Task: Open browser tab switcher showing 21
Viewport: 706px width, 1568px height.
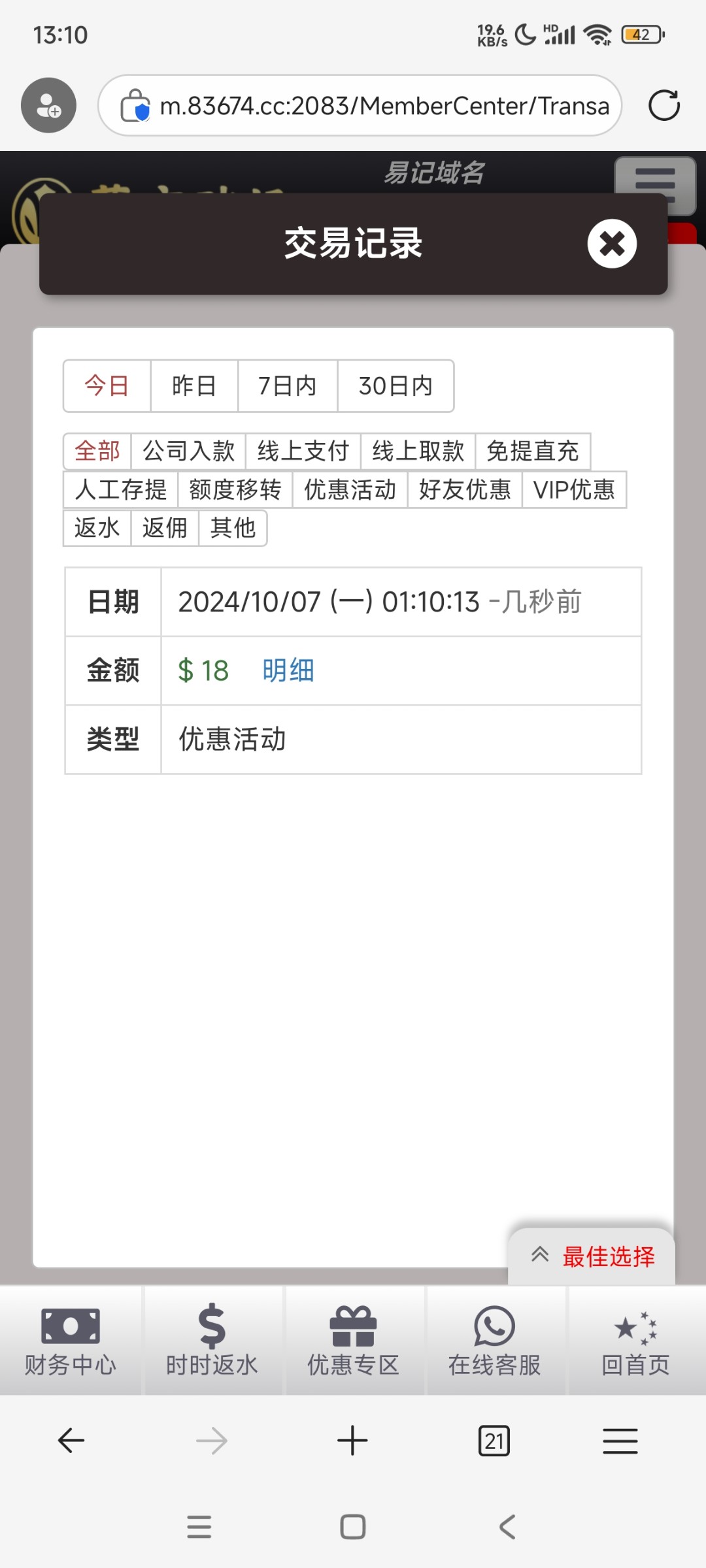Action: point(494,1441)
